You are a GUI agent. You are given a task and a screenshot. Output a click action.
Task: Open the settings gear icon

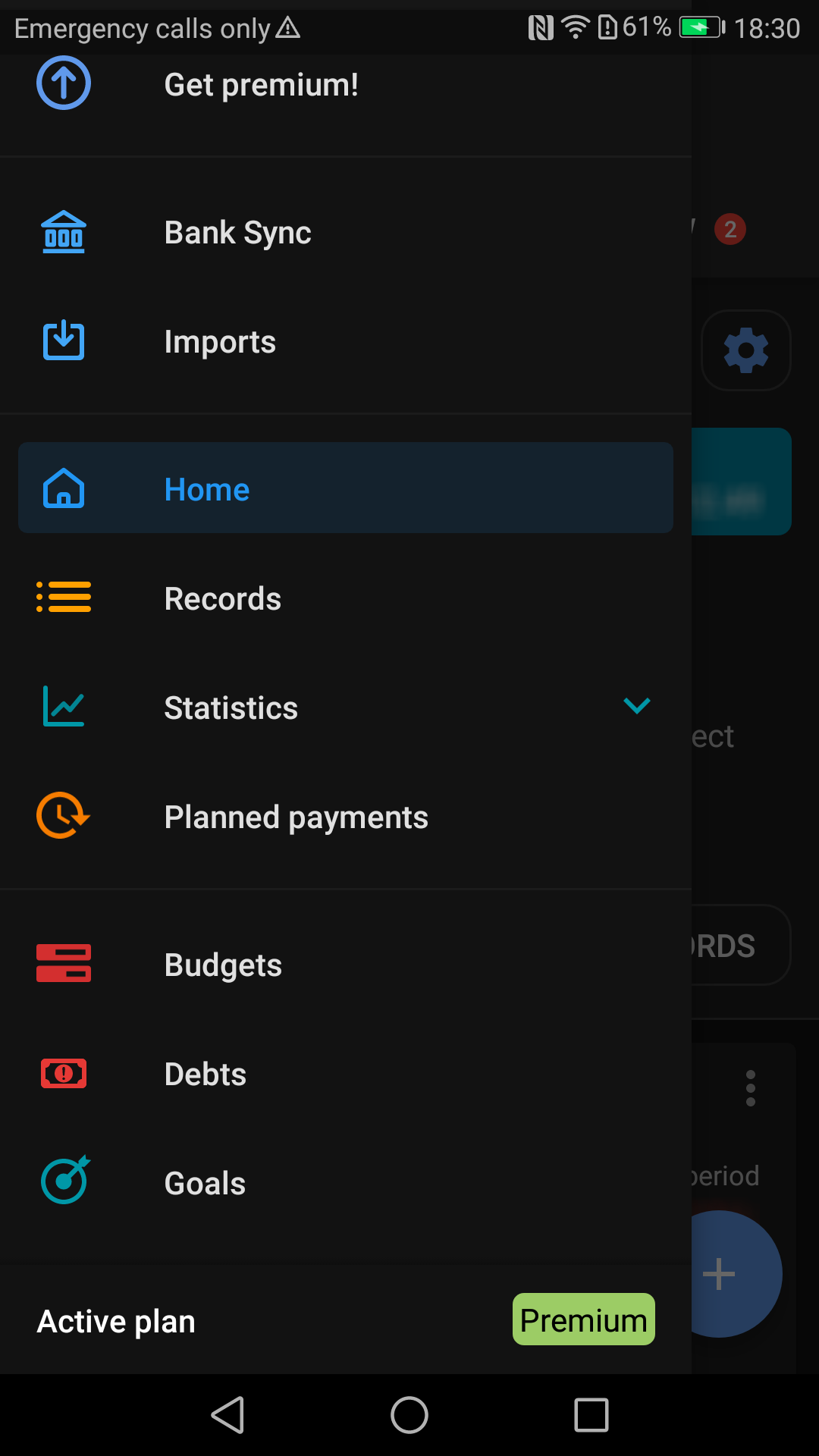click(746, 350)
